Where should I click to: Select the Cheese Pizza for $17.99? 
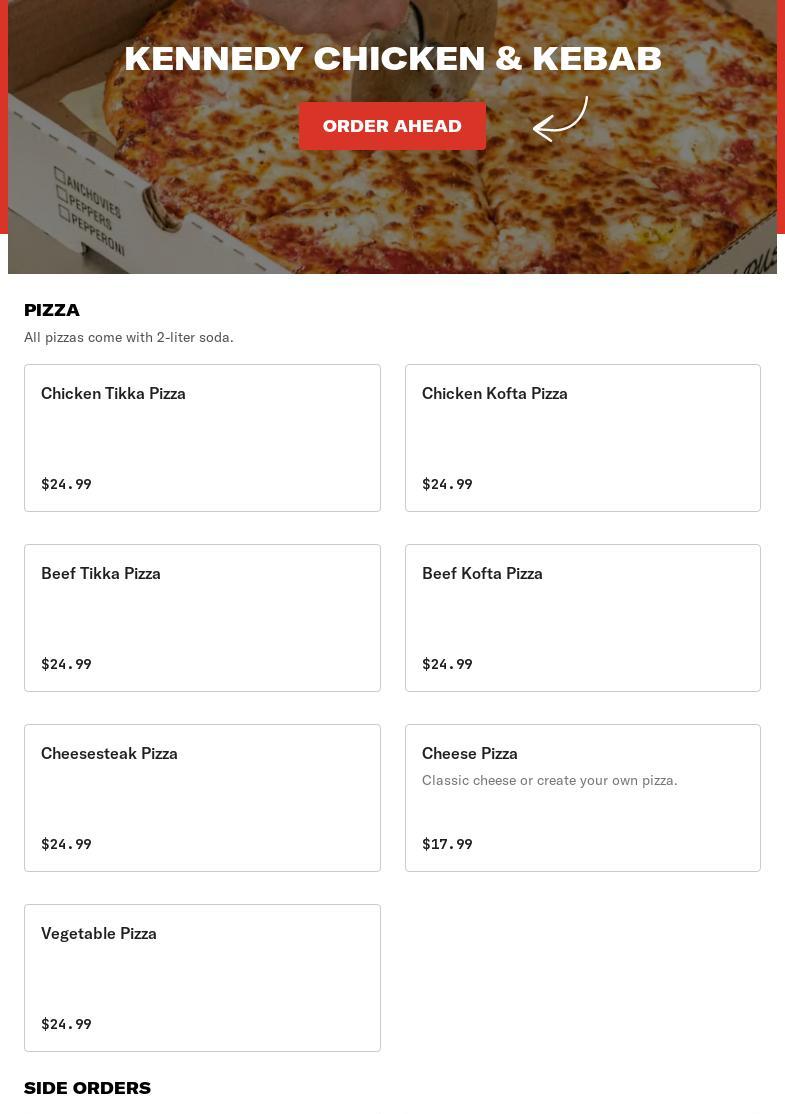click(x=582, y=798)
